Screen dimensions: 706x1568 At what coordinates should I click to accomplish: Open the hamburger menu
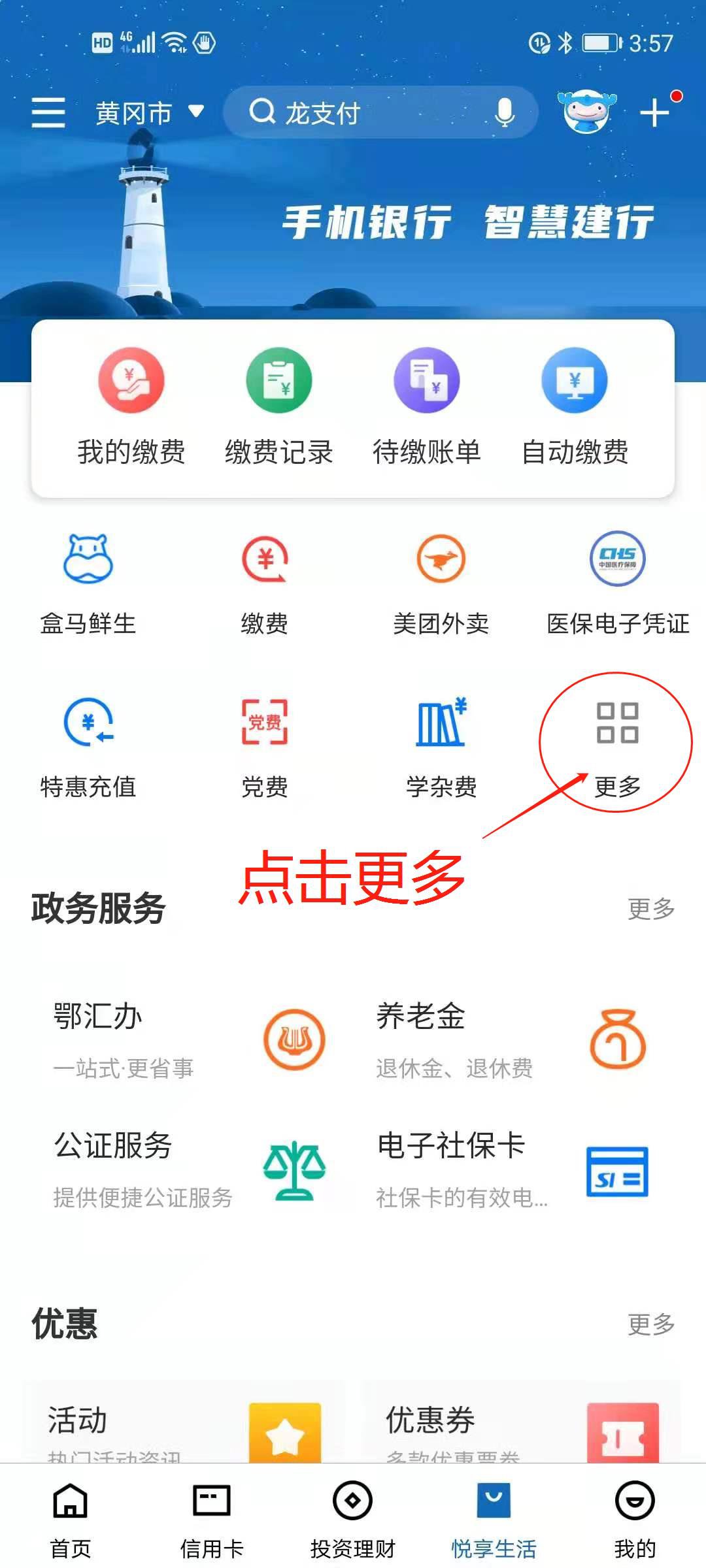pyautogui.click(x=48, y=113)
